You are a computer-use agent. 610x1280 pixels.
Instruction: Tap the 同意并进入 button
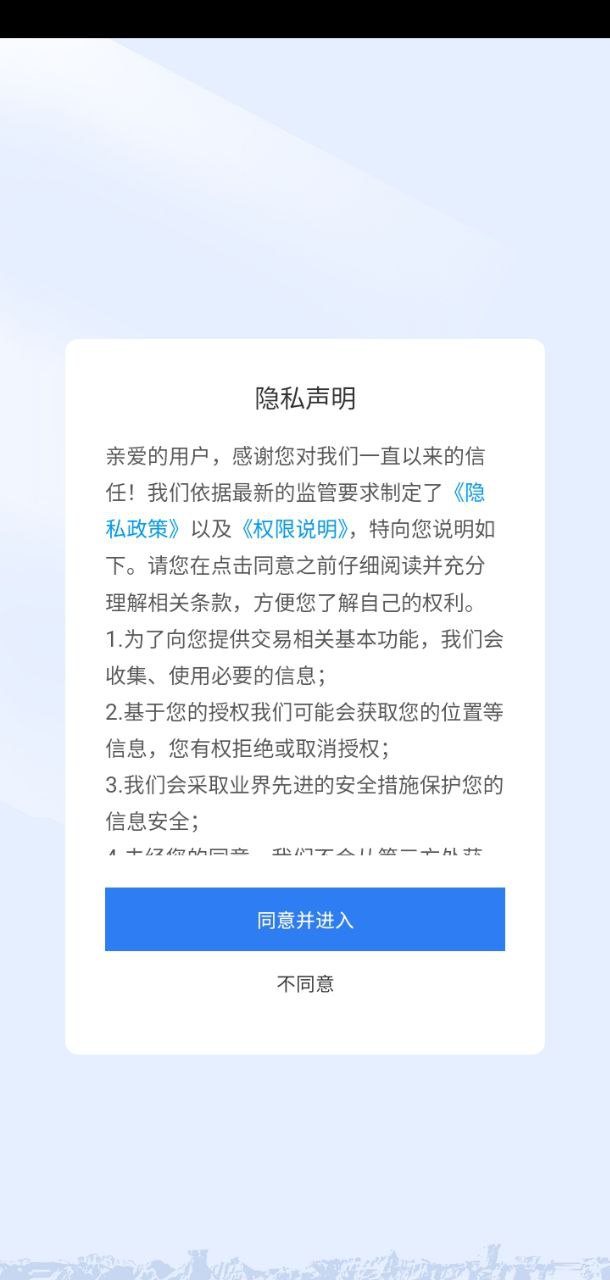pos(305,919)
